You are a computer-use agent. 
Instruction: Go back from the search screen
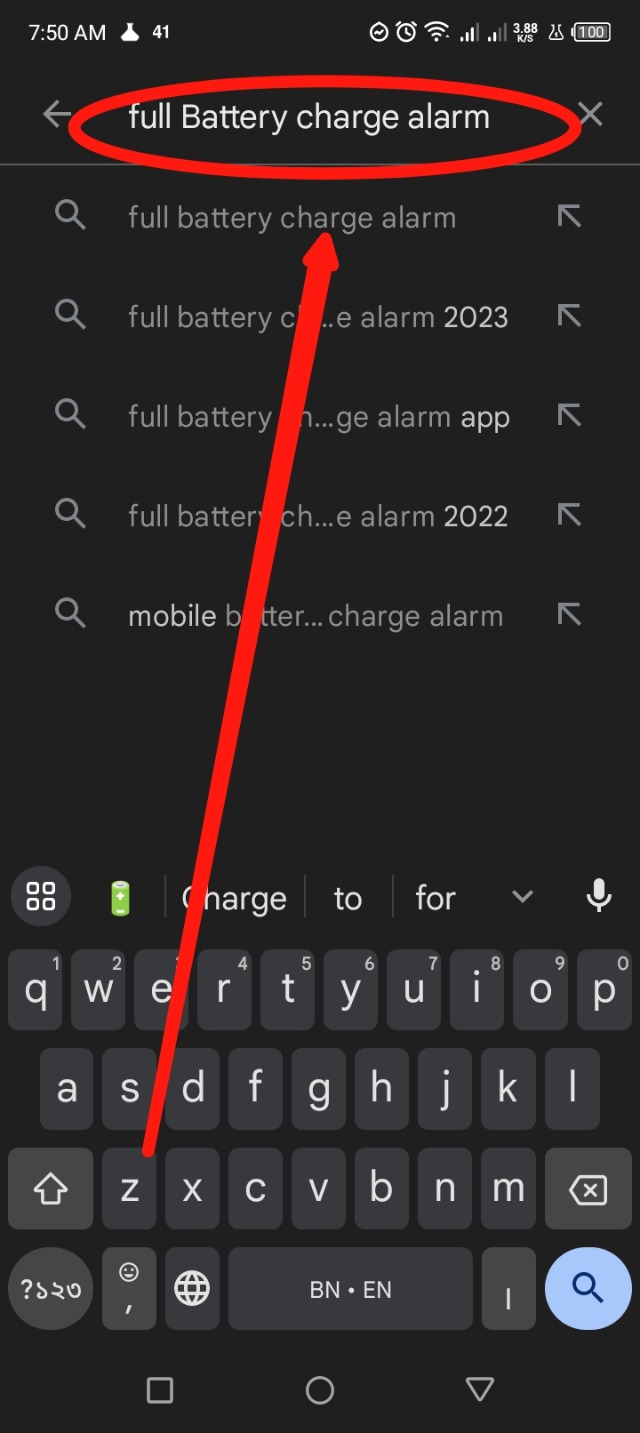tap(58, 115)
